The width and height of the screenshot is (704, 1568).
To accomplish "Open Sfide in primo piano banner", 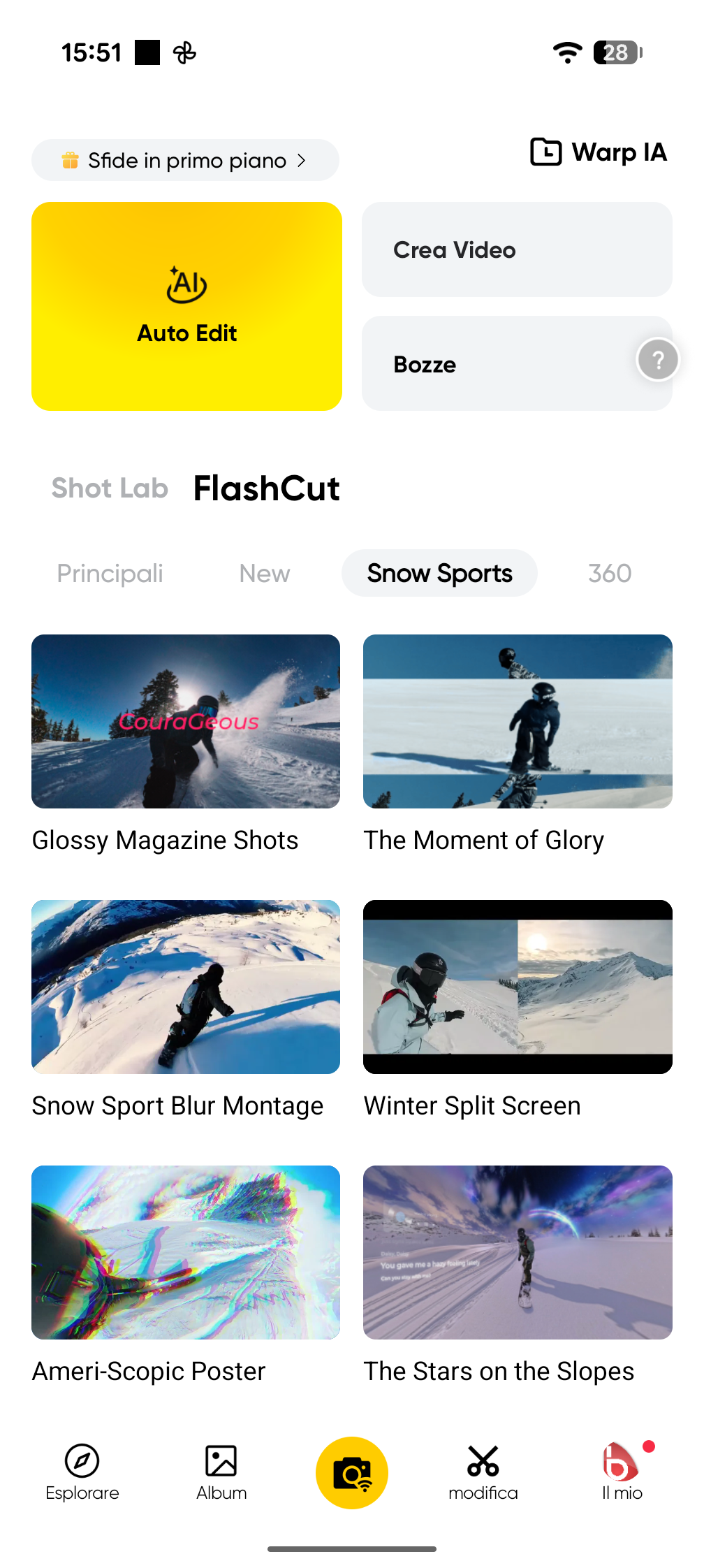I will (185, 160).
